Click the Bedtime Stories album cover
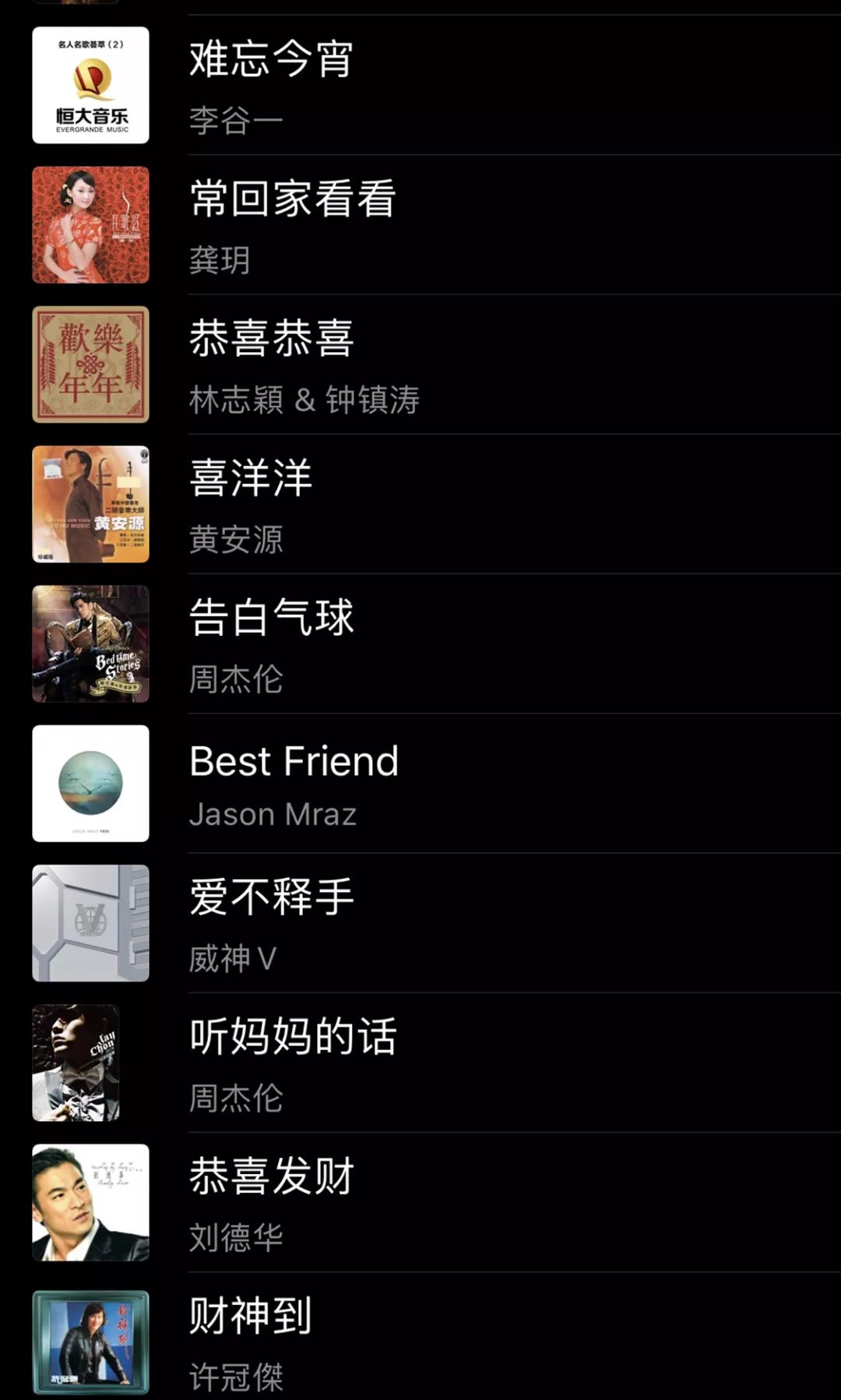This screenshot has height=1400, width=841. click(90, 643)
